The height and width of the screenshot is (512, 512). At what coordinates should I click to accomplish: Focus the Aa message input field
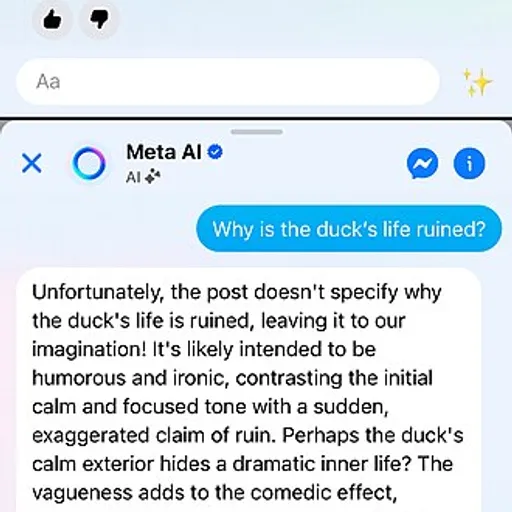[228, 82]
